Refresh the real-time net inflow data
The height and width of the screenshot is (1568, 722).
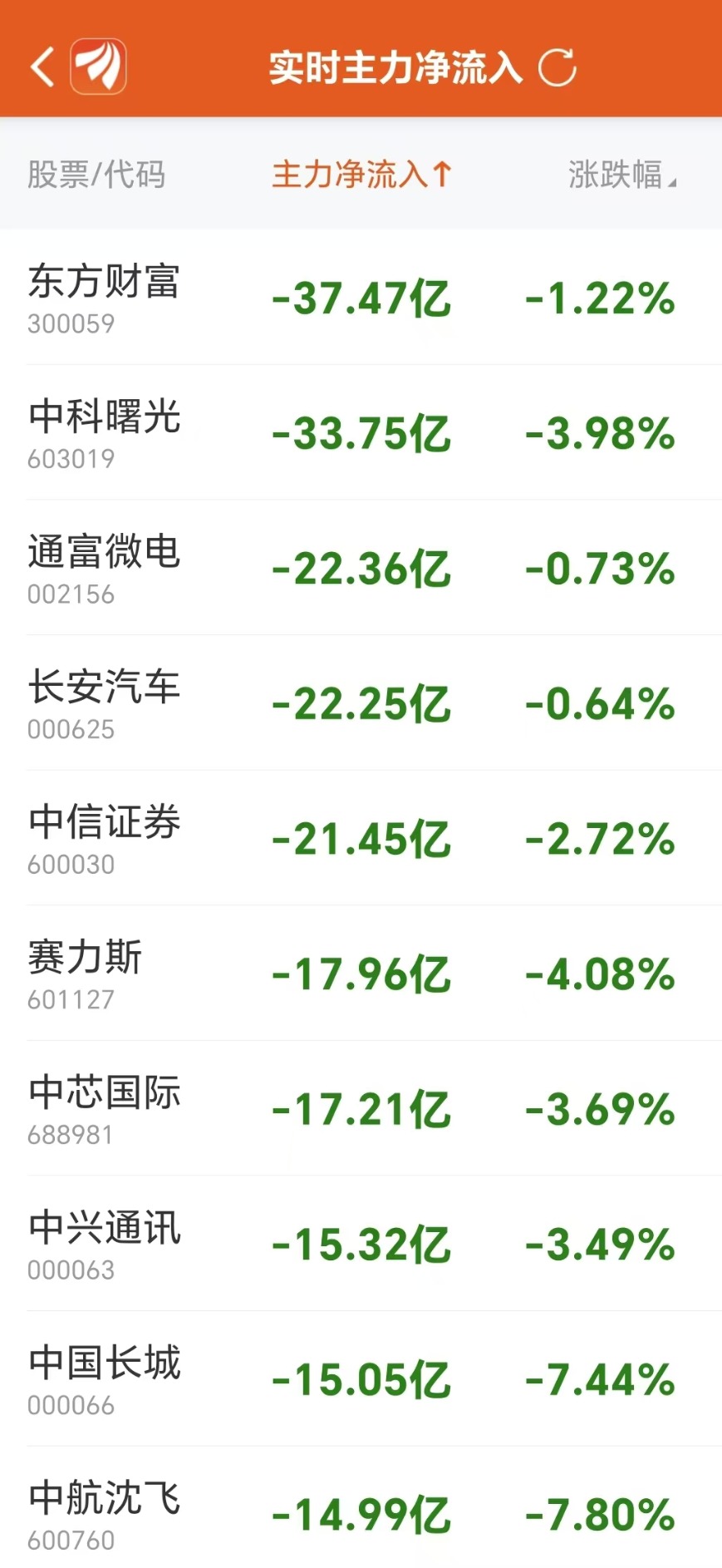(557, 67)
